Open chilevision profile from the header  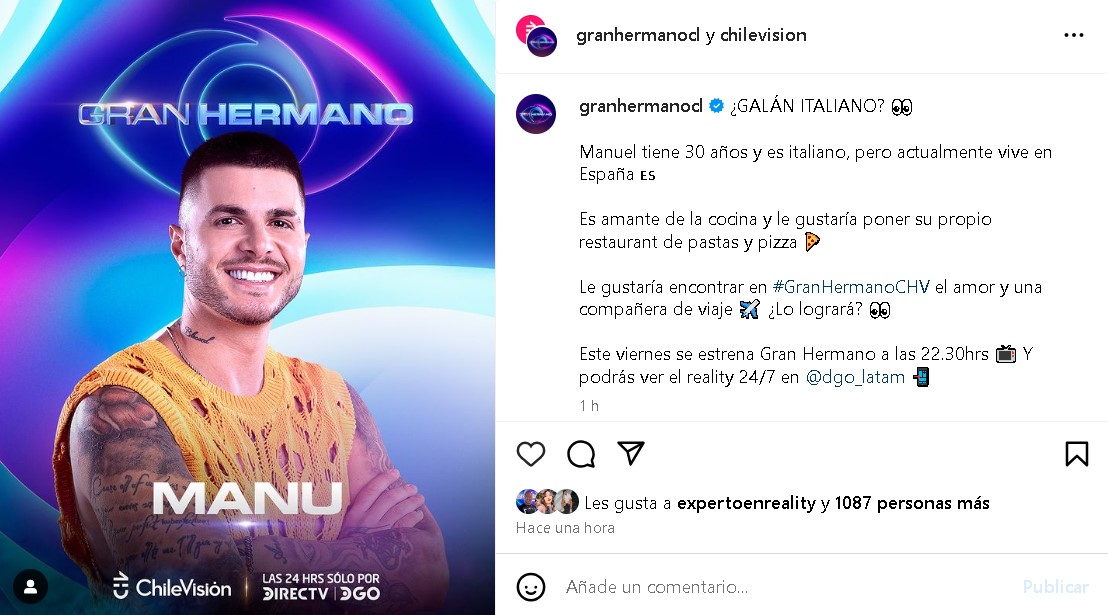tap(761, 35)
